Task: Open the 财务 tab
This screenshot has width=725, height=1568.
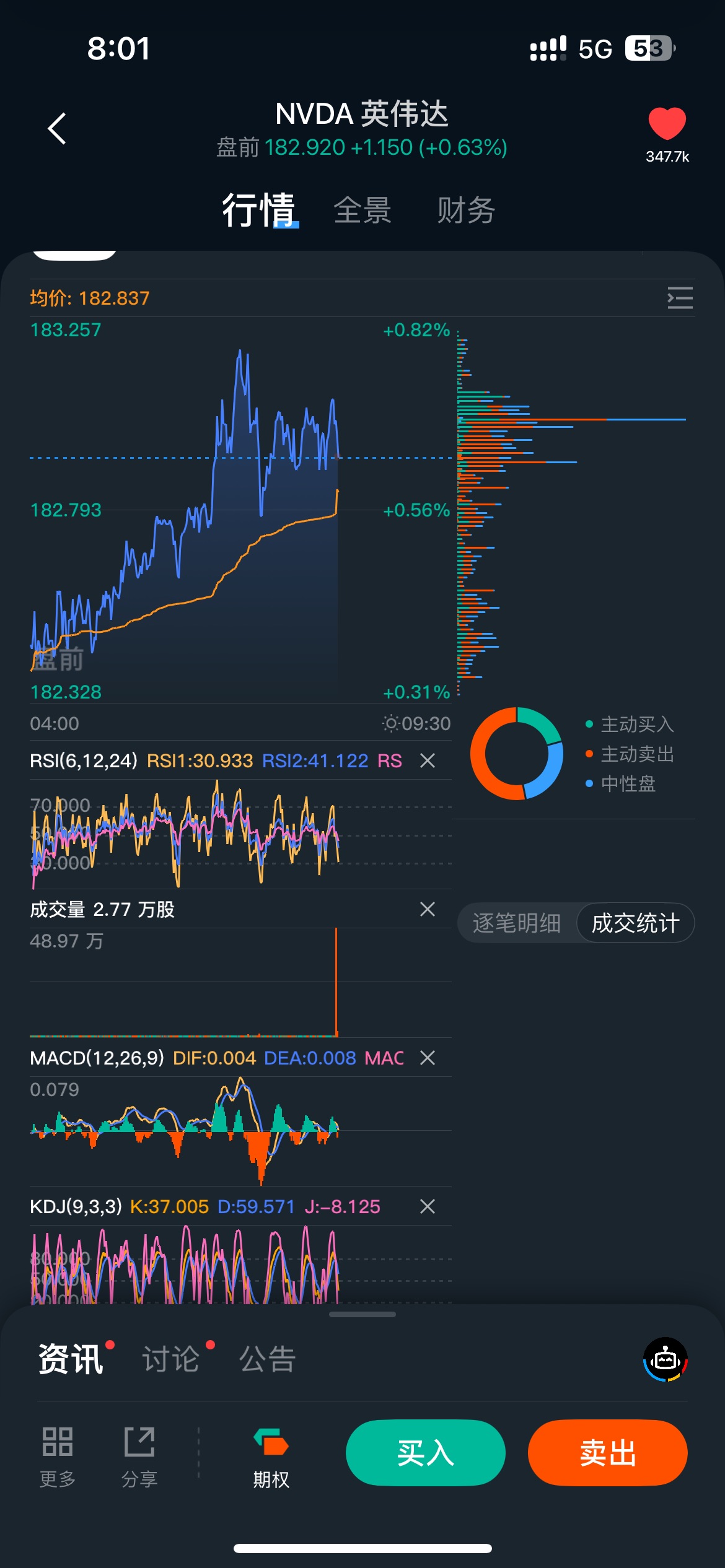Action: [x=466, y=211]
